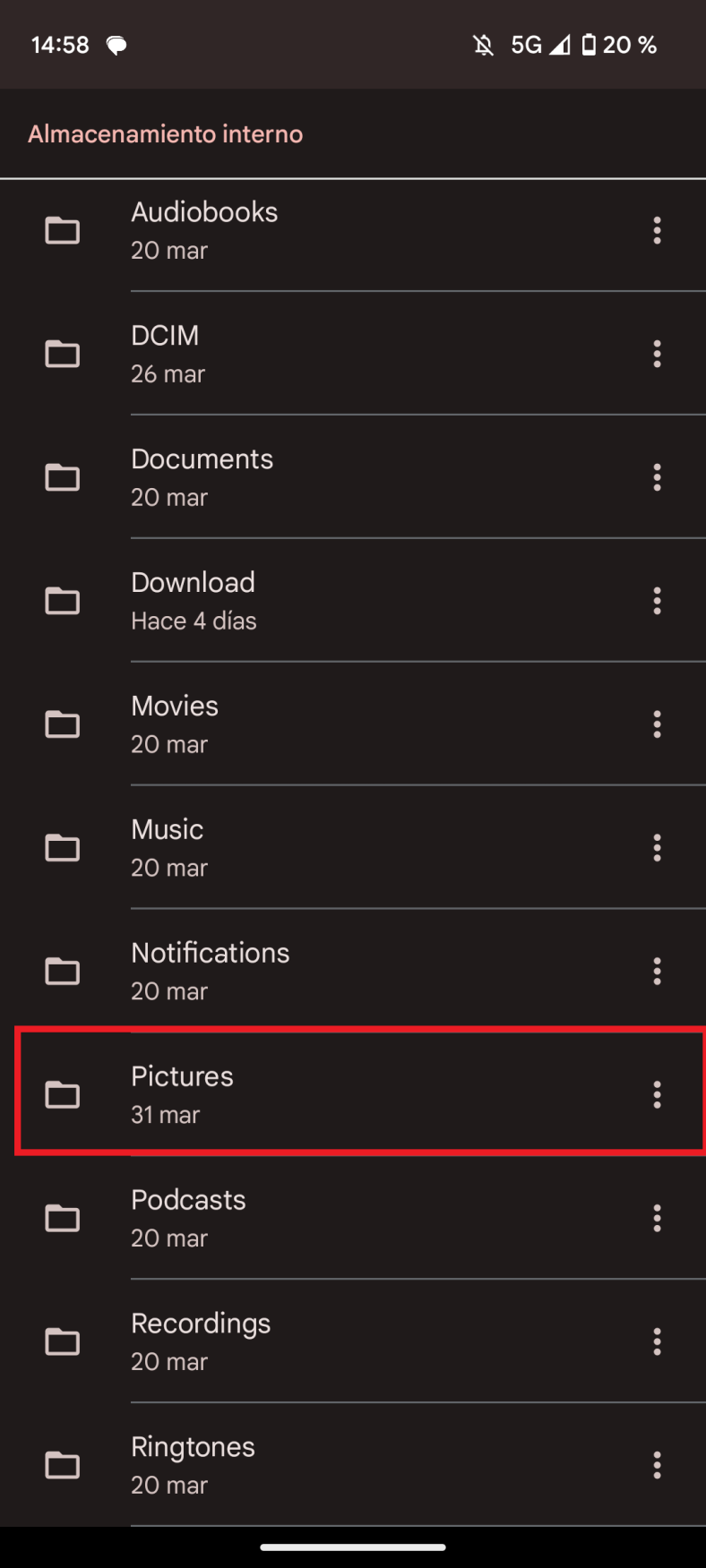Image resolution: width=706 pixels, height=1568 pixels.
Task: Open the overflow menu for Podcasts
Action: 657,1218
